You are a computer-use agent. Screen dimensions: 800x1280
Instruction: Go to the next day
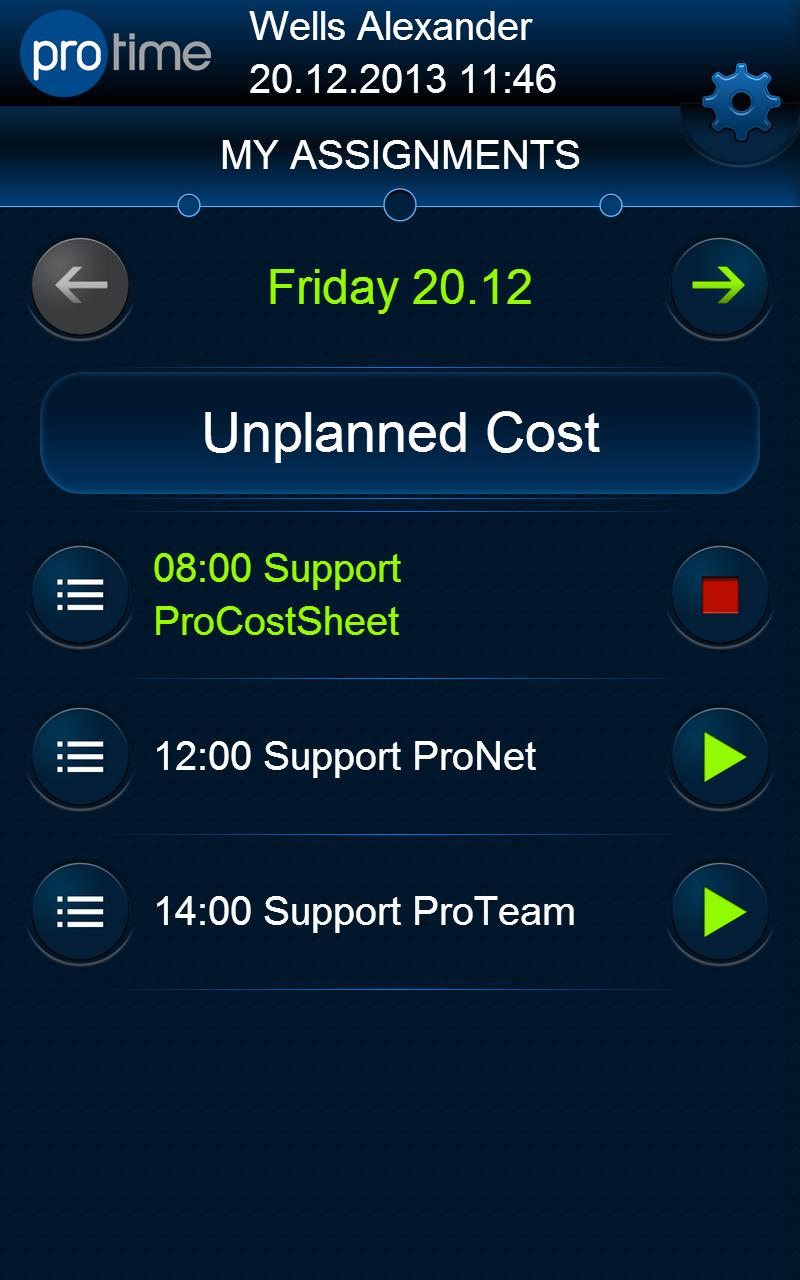point(720,287)
